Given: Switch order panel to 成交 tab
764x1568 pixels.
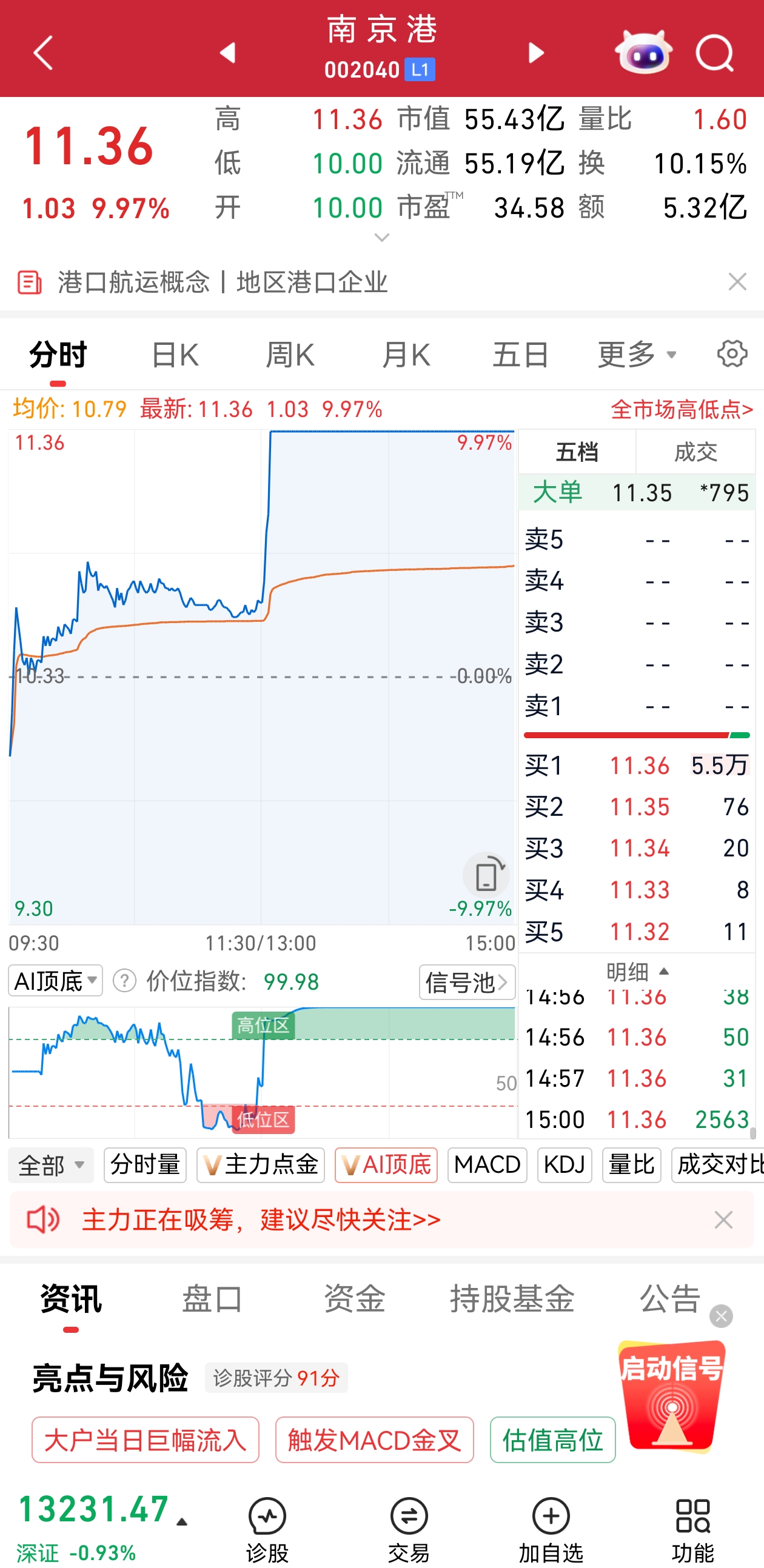Looking at the screenshot, I should coord(696,452).
